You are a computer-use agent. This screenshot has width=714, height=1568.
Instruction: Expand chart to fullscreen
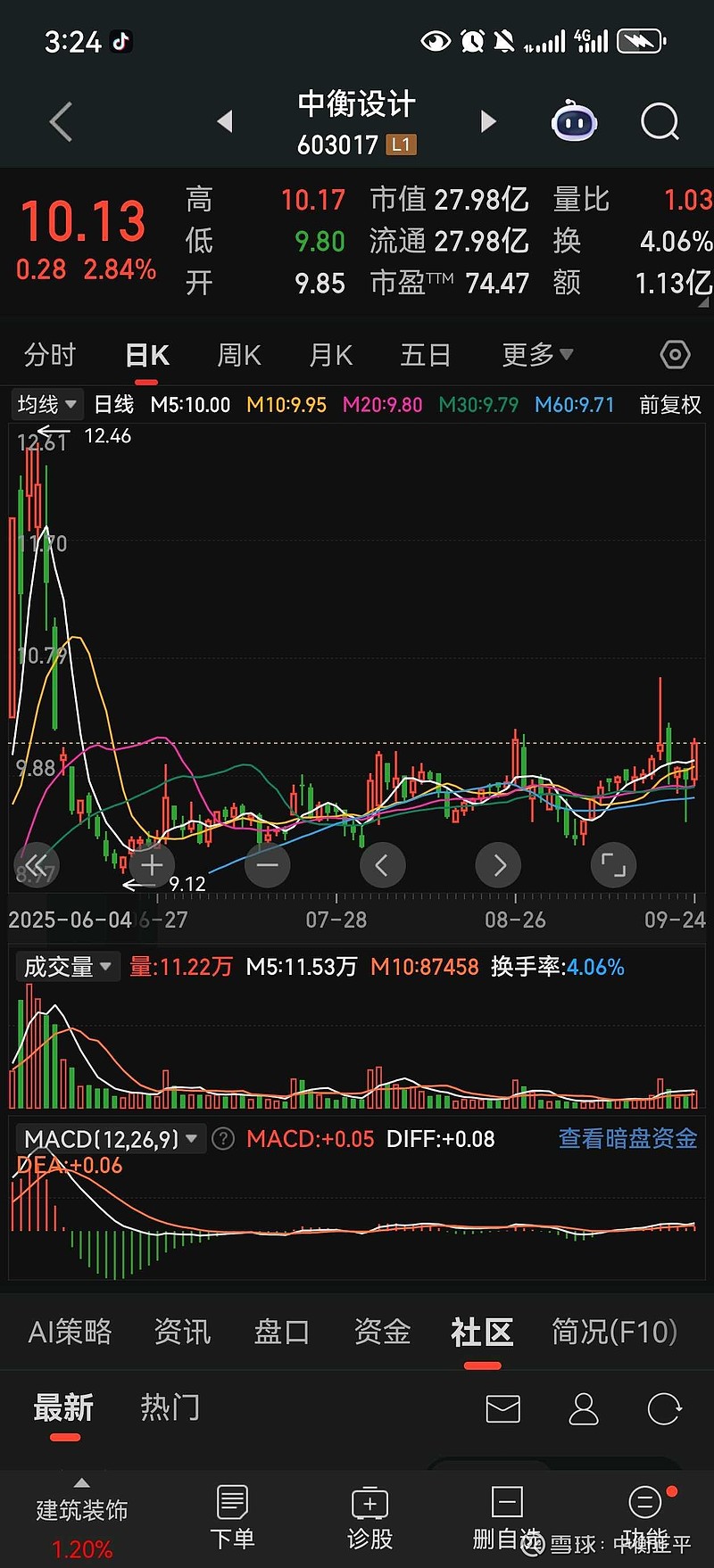(x=613, y=864)
